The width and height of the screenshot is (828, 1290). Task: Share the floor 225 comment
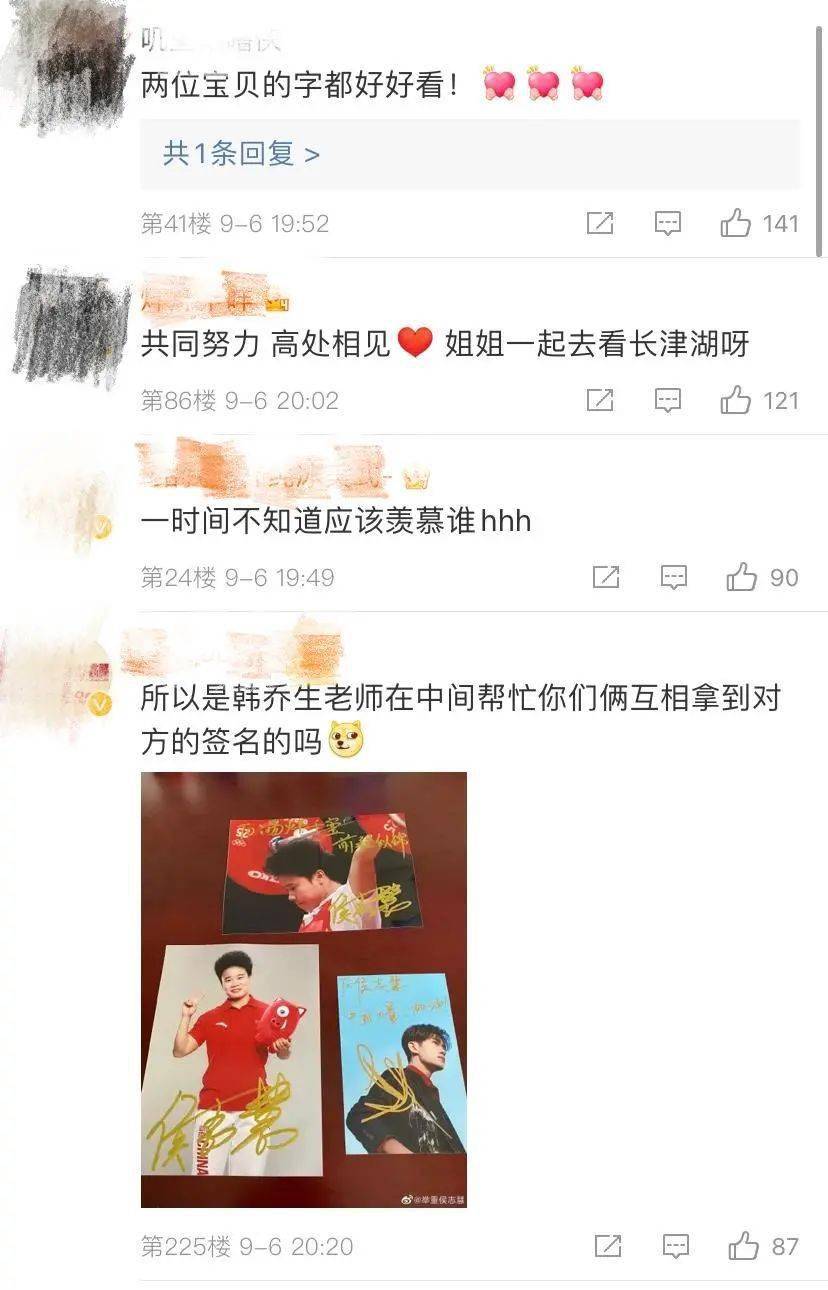608,1246
